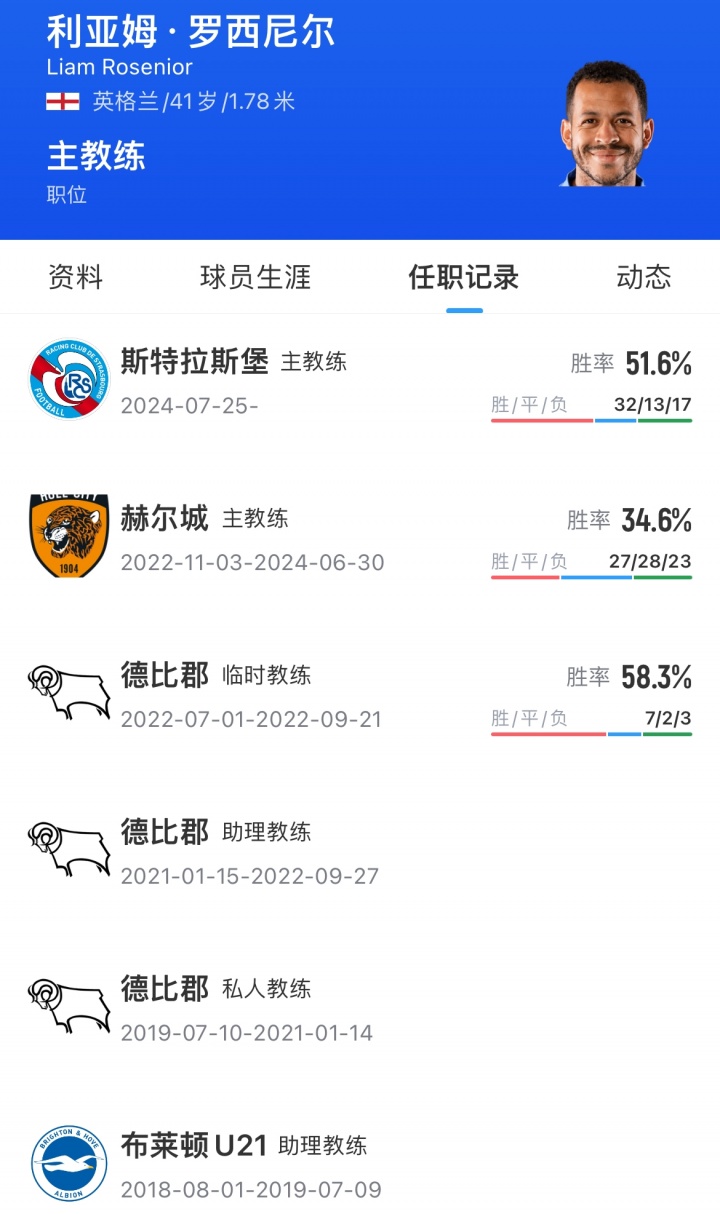Switch to the 资料 tab
Screen dimensions: 720x1214
(76, 277)
